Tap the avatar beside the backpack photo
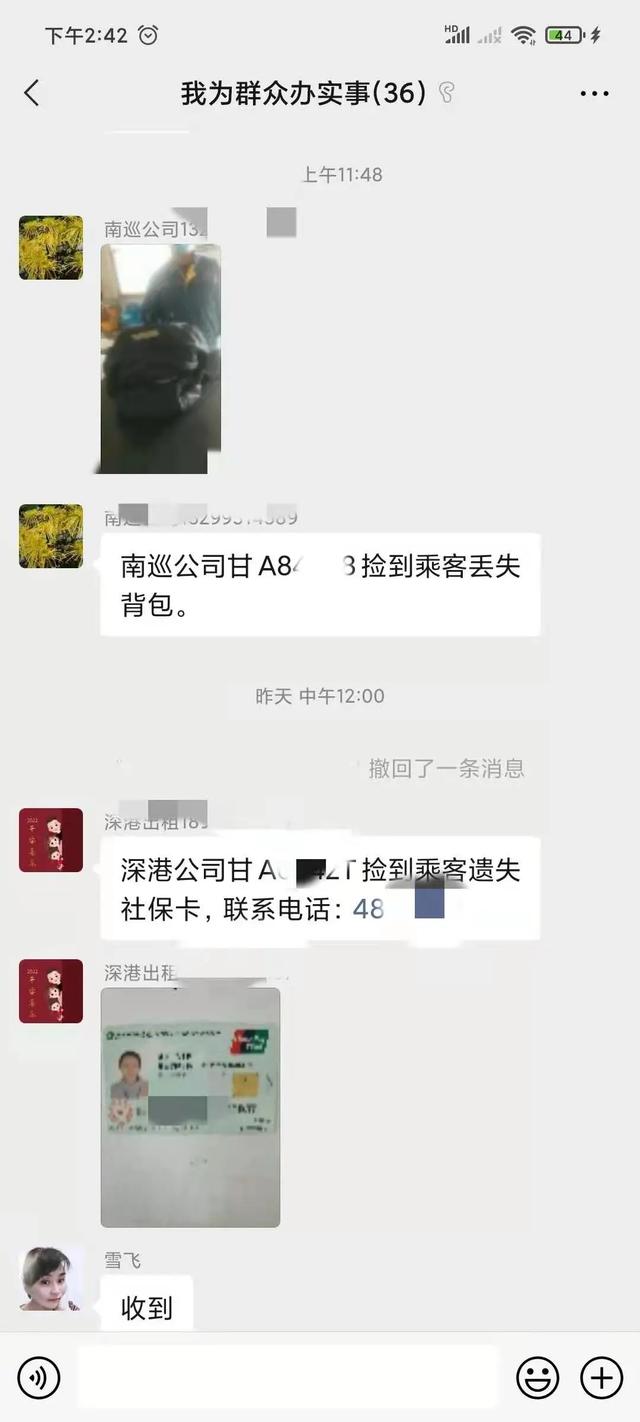This screenshot has height=1422, width=640. (x=51, y=247)
